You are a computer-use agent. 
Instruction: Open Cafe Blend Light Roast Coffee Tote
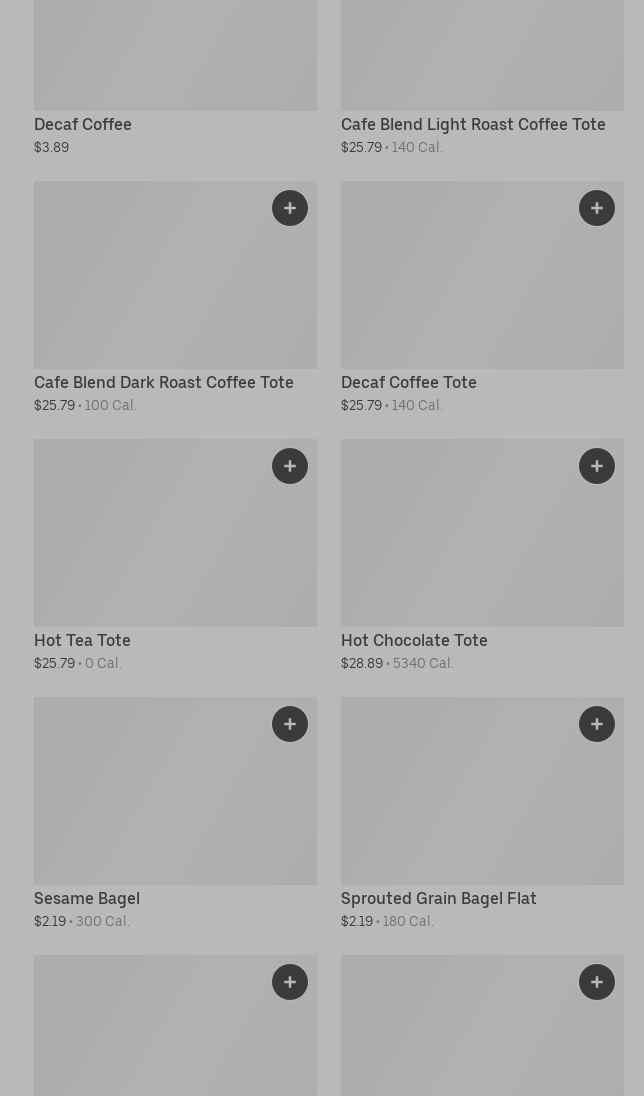(472, 124)
